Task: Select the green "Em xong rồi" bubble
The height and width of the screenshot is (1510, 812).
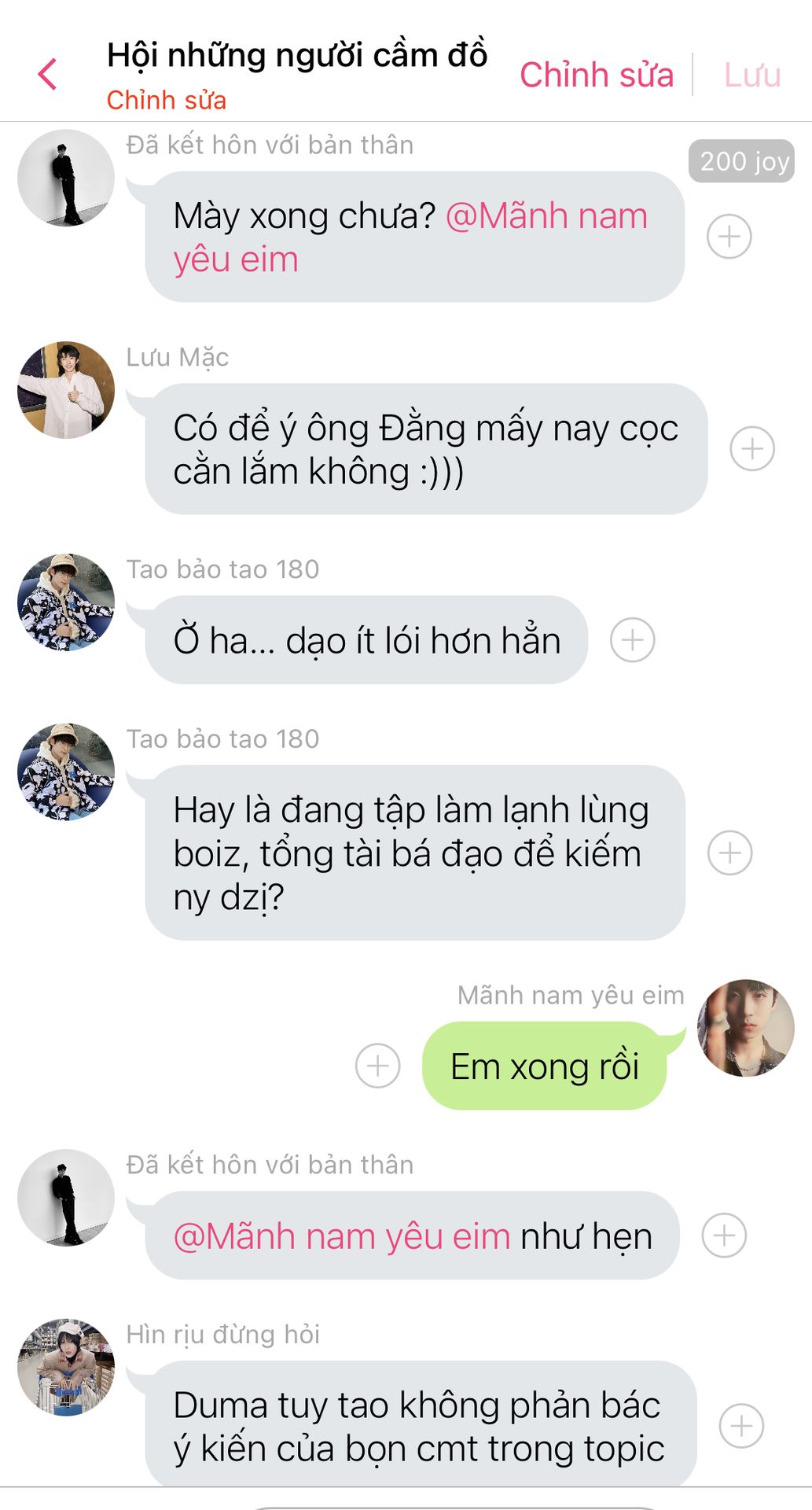Action: 546,1066
